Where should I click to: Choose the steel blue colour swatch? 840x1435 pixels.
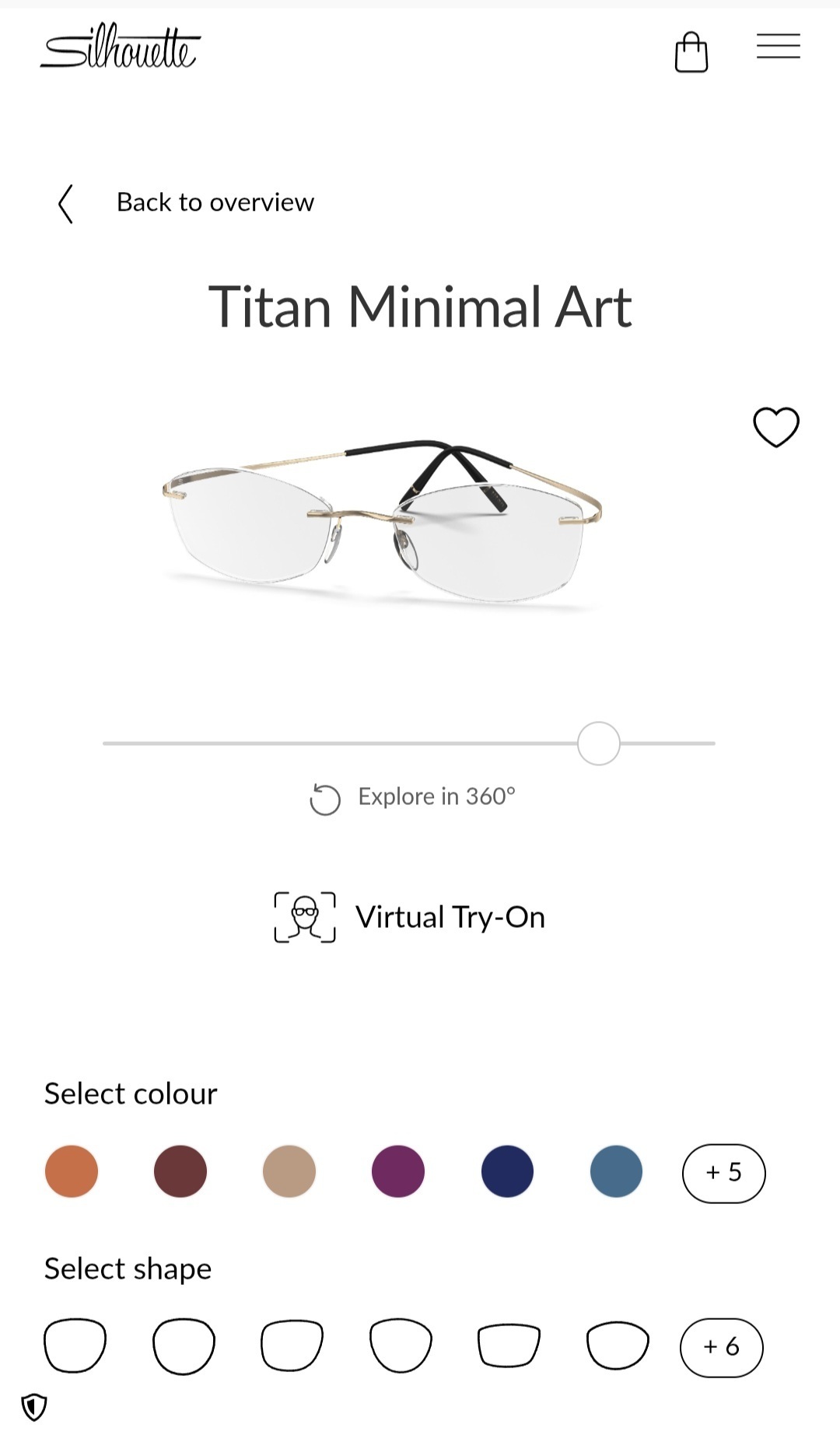(x=616, y=1171)
